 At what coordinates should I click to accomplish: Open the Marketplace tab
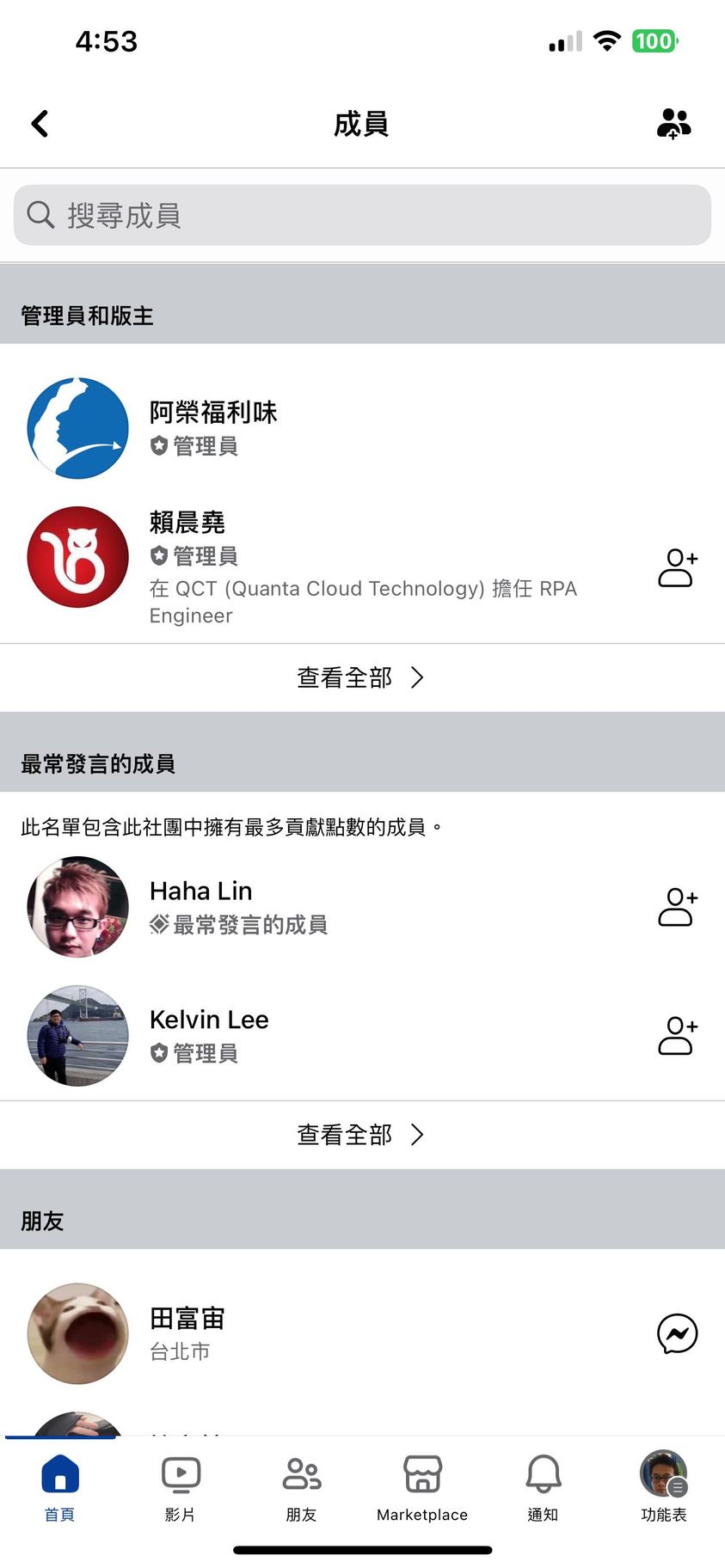click(422, 1488)
